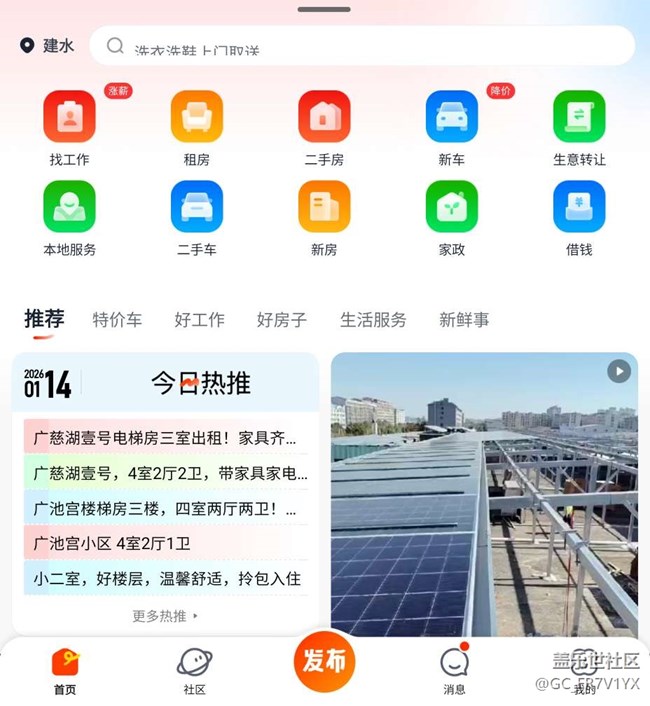The image size is (650, 706).
Task: Open the 新车 new cars section
Action: click(x=451, y=117)
